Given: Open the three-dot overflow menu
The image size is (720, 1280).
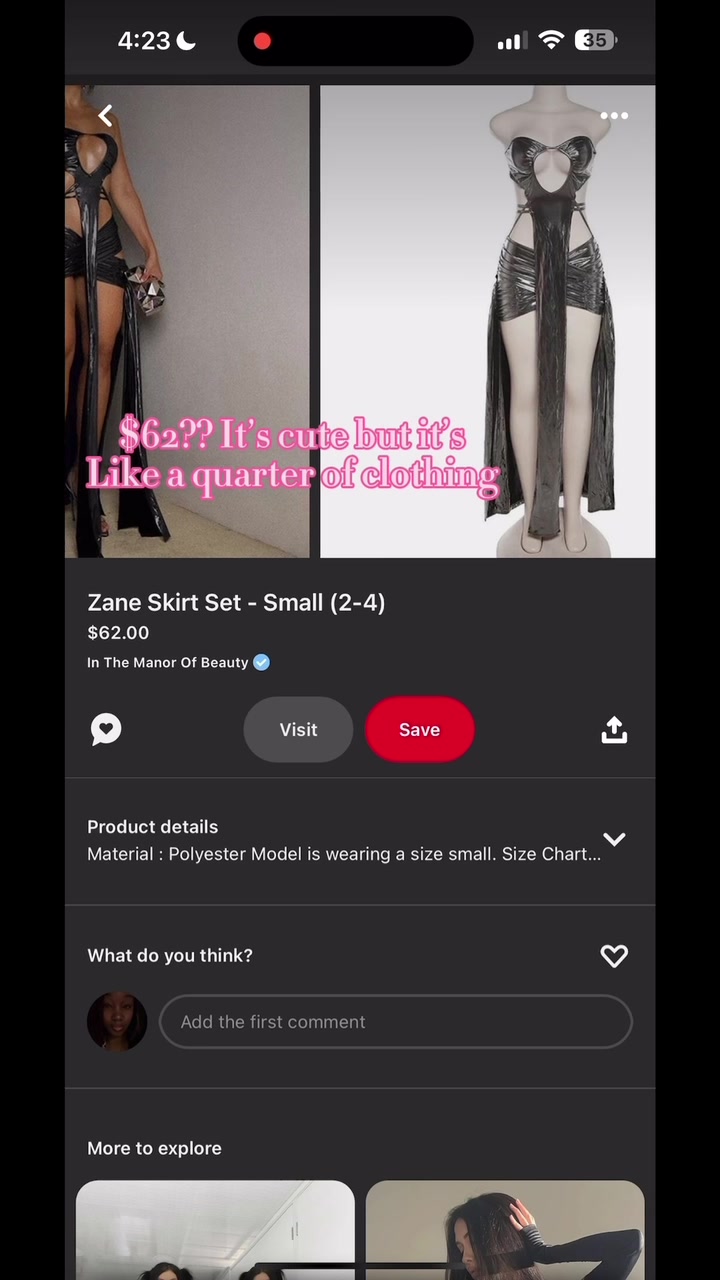Looking at the screenshot, I should pyautogui.click(x=614, y=116).
